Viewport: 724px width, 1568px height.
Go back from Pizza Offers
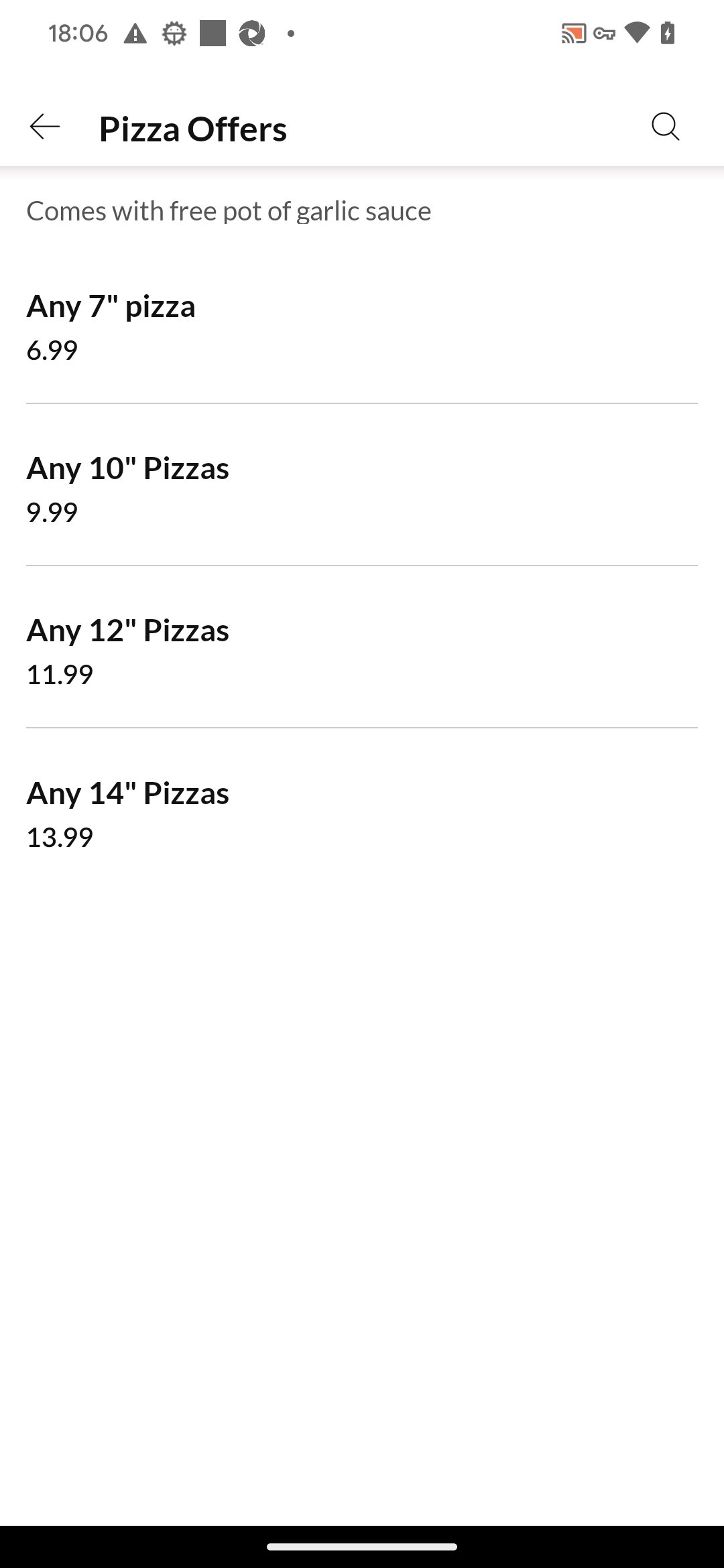click(x=45, y=127)
